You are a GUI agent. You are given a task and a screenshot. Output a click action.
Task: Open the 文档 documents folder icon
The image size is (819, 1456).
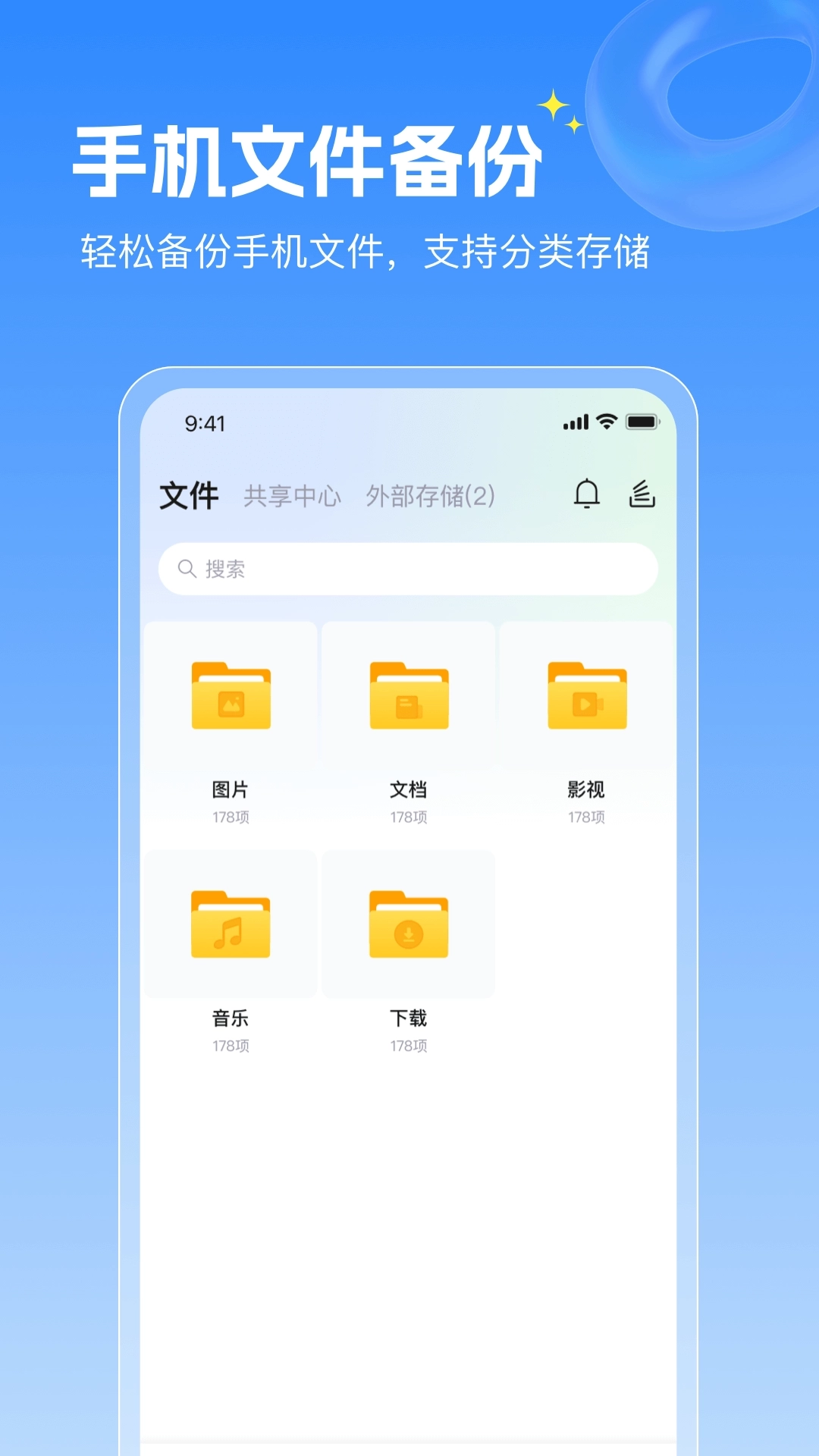[408, 698]
